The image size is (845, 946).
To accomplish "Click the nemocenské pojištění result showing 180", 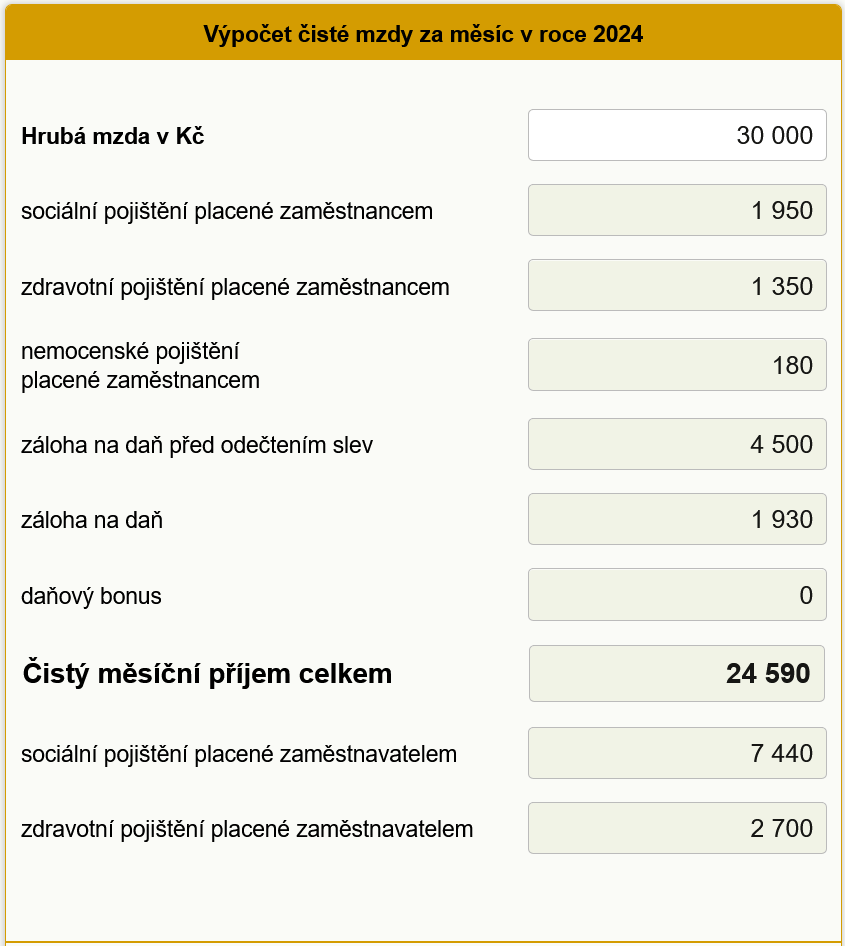I will 676,364.
